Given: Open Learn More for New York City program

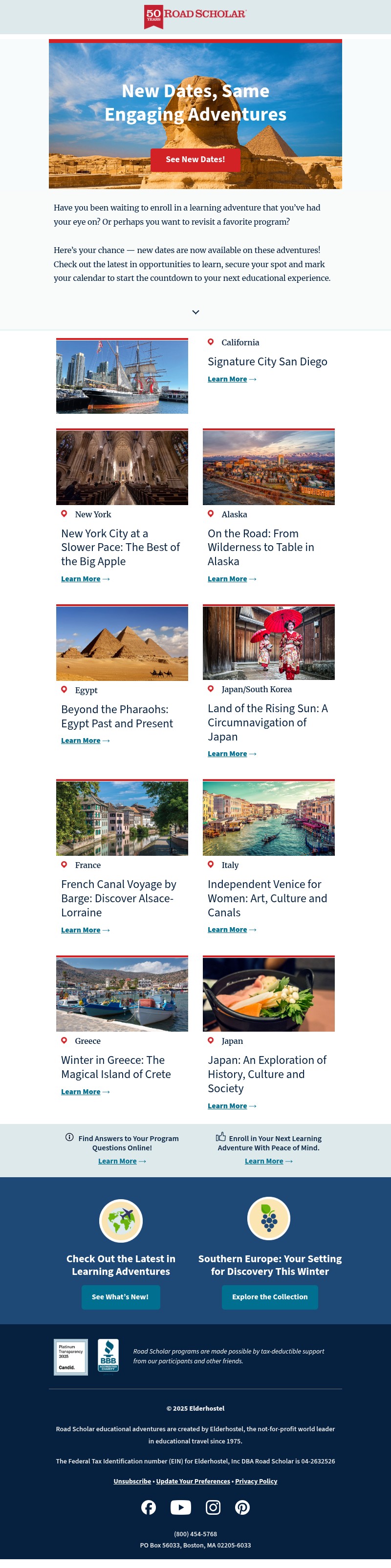Looking at the screenshot, I should click(x=80, y=579).
